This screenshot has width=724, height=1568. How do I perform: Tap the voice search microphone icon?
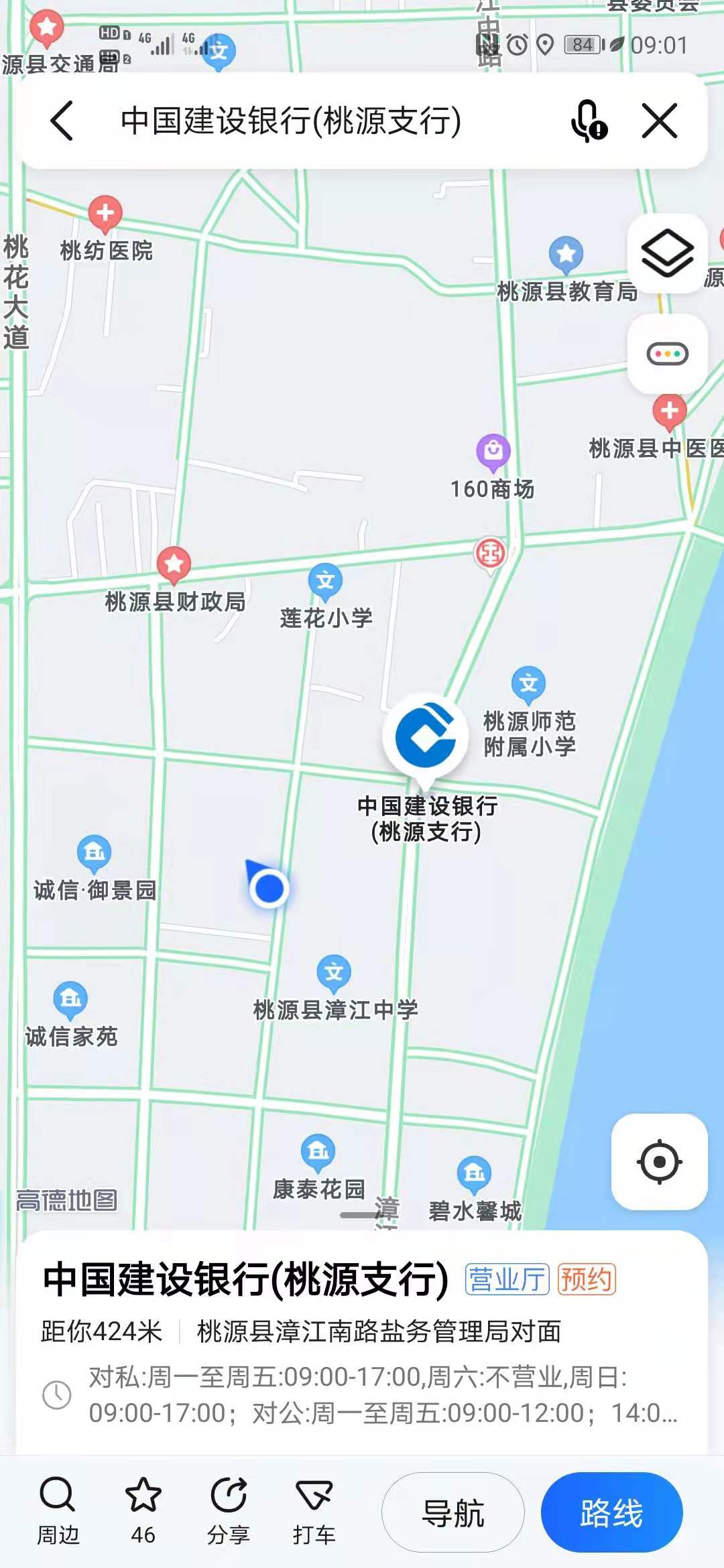pos(588,121)
